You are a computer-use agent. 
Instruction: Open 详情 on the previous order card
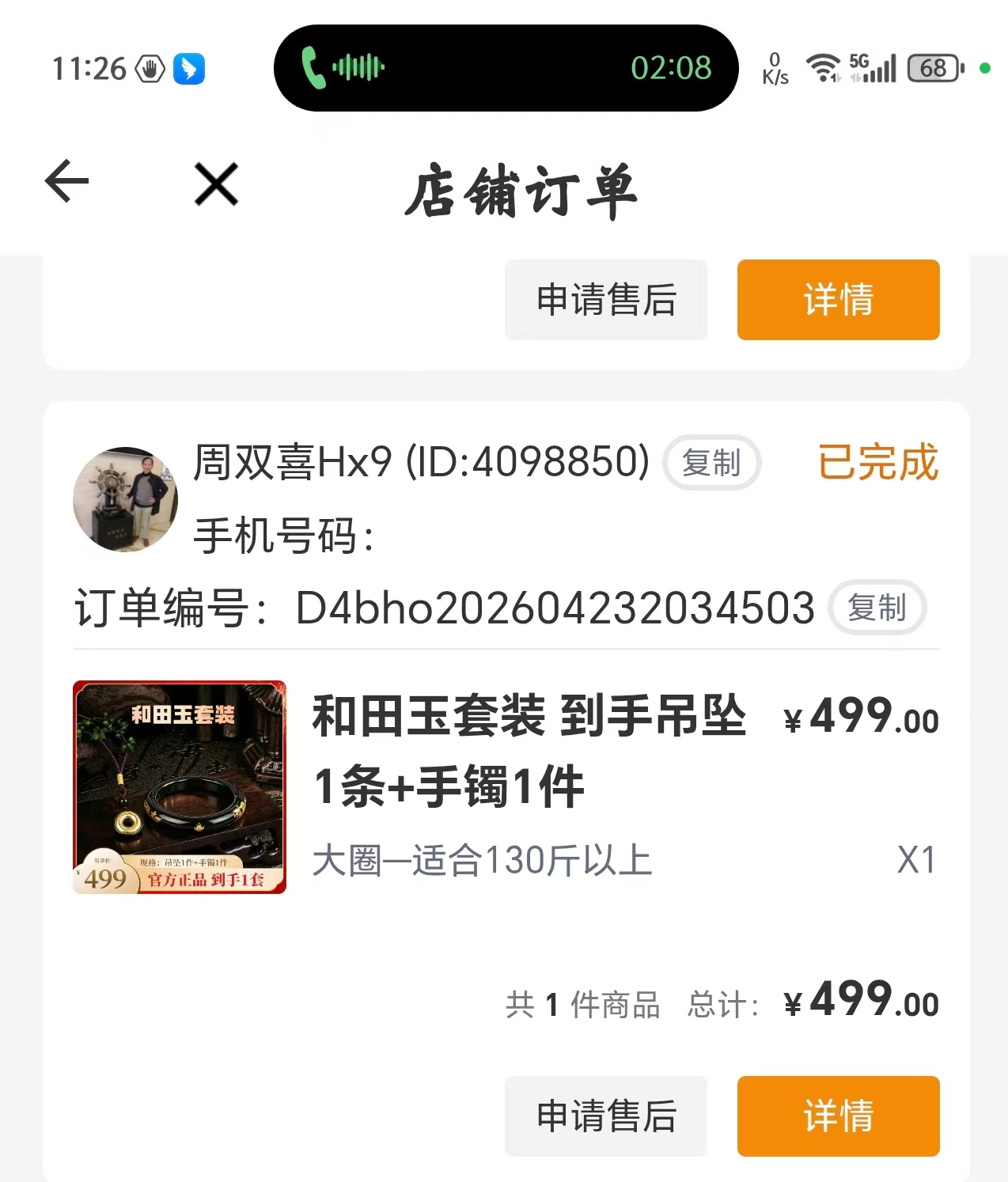coord(839,300)
